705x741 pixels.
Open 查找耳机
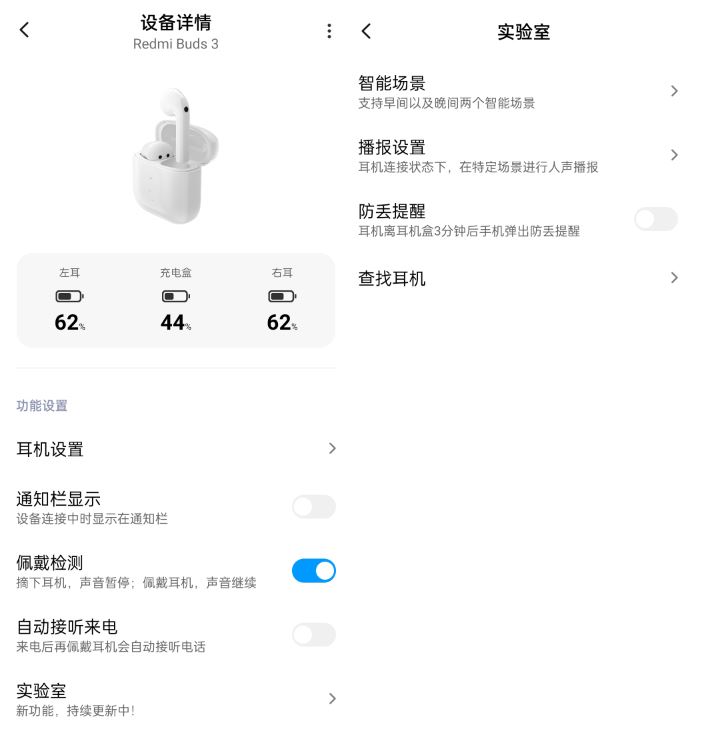[518, 278]
